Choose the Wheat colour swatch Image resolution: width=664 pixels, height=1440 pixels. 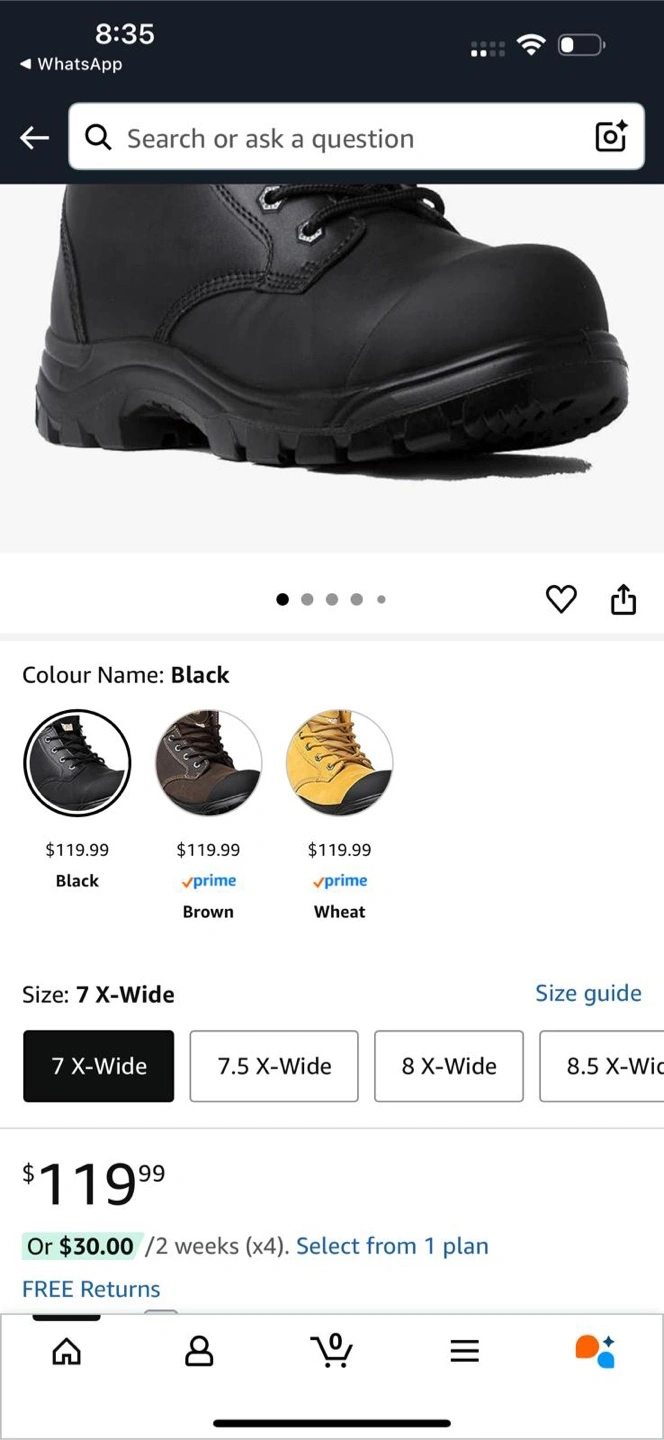[x=339, y=763]
